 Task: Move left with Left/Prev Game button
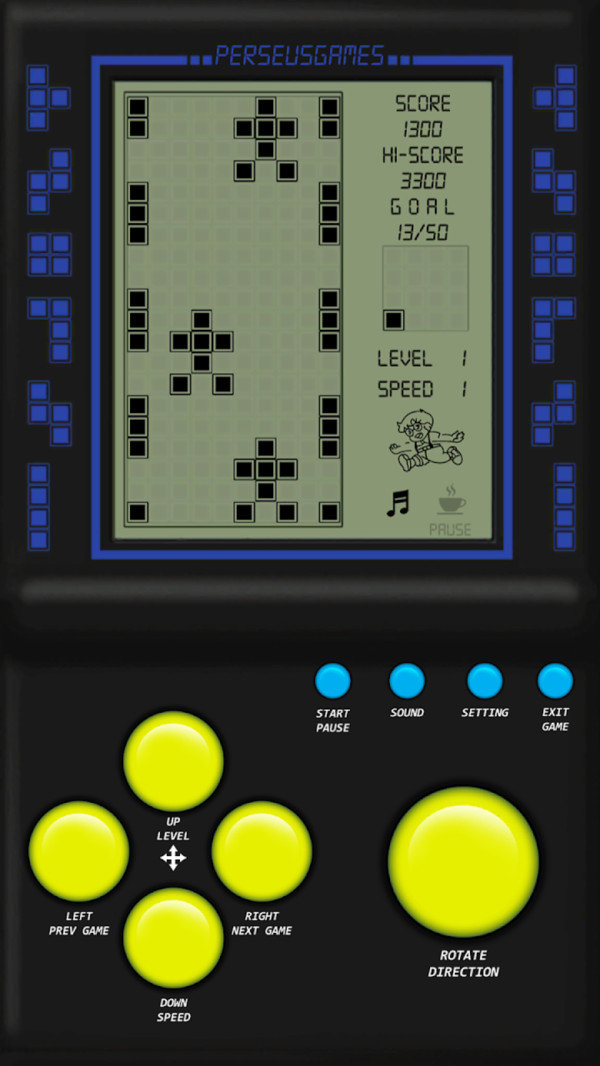(79, 851)
